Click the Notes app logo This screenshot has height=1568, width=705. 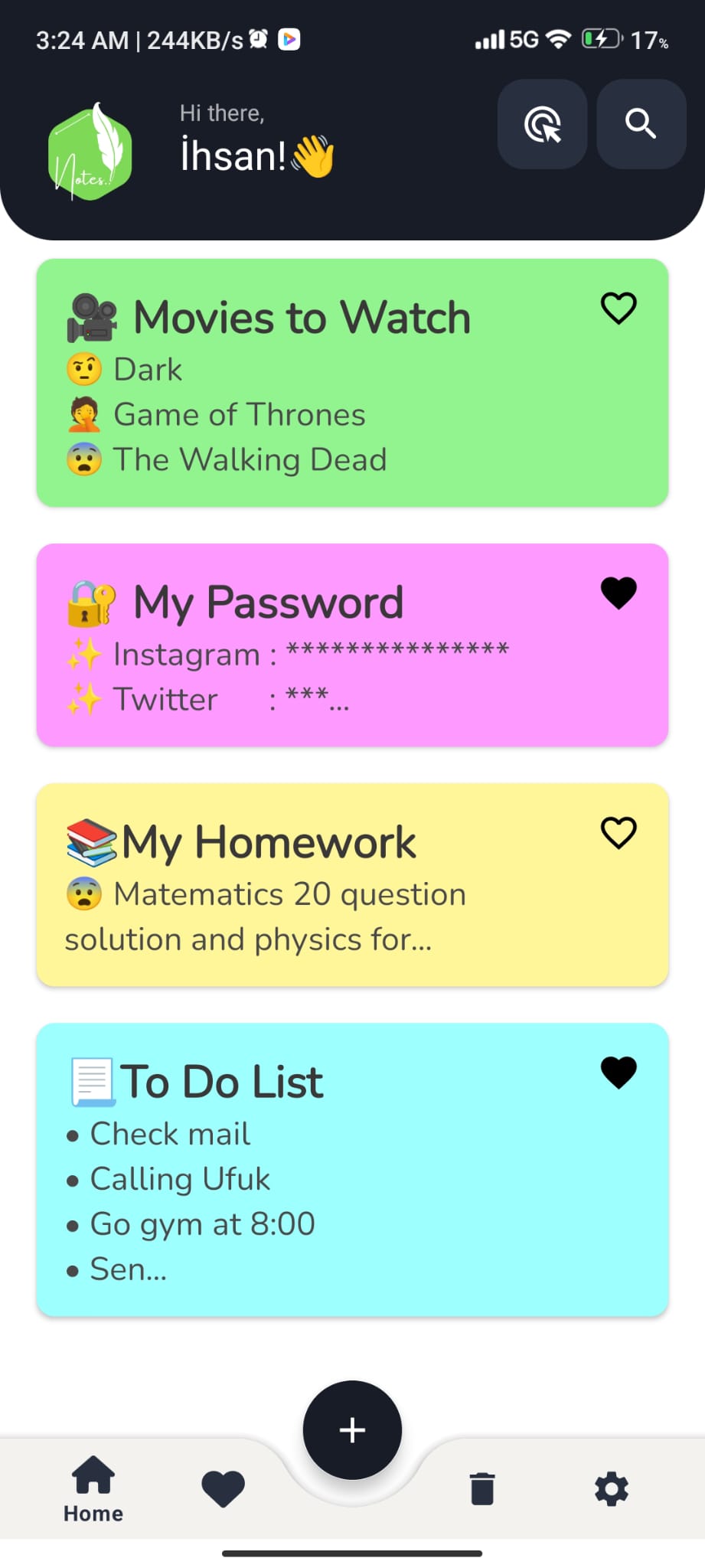click(x=89, y=151)
